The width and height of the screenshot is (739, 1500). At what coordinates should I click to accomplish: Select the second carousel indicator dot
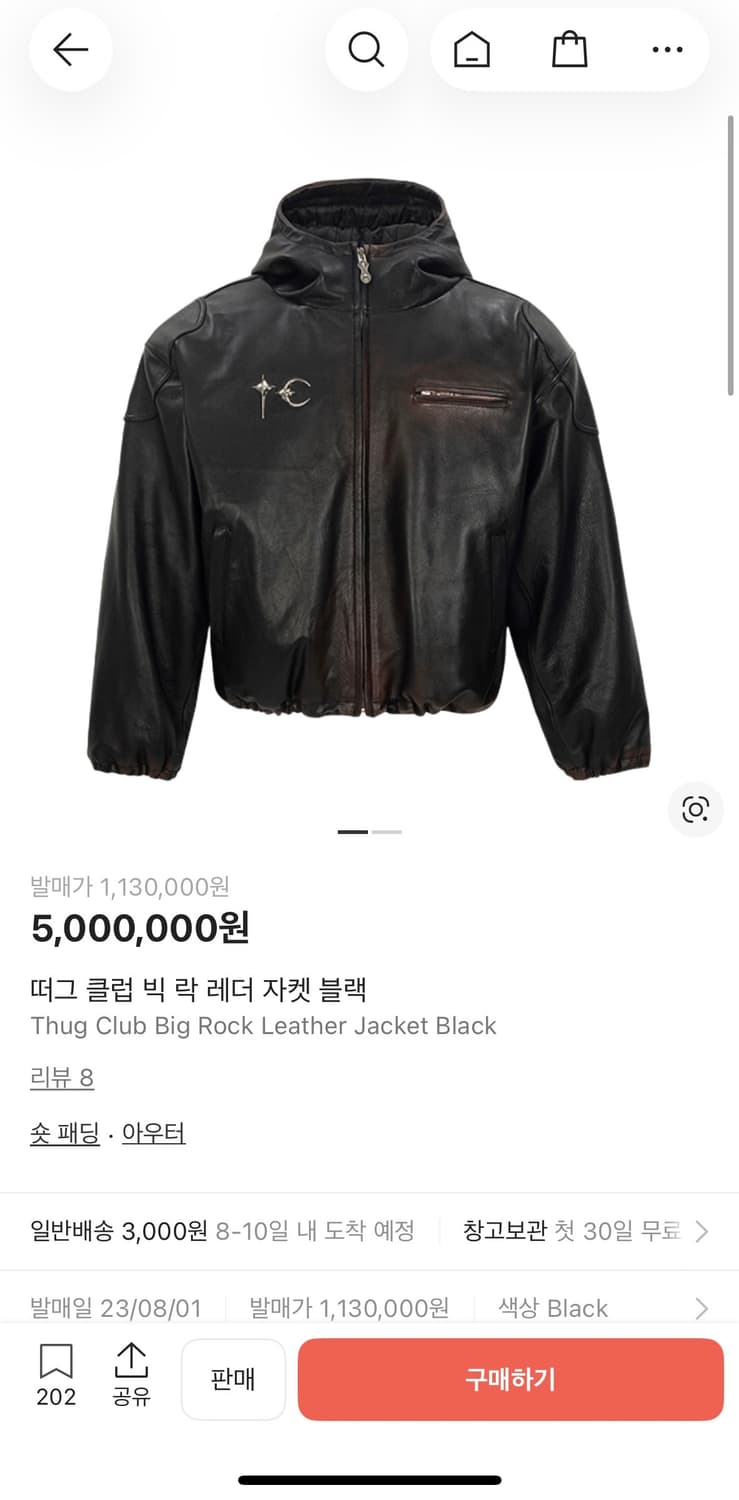pyautogui.click(x=388, y=831)
